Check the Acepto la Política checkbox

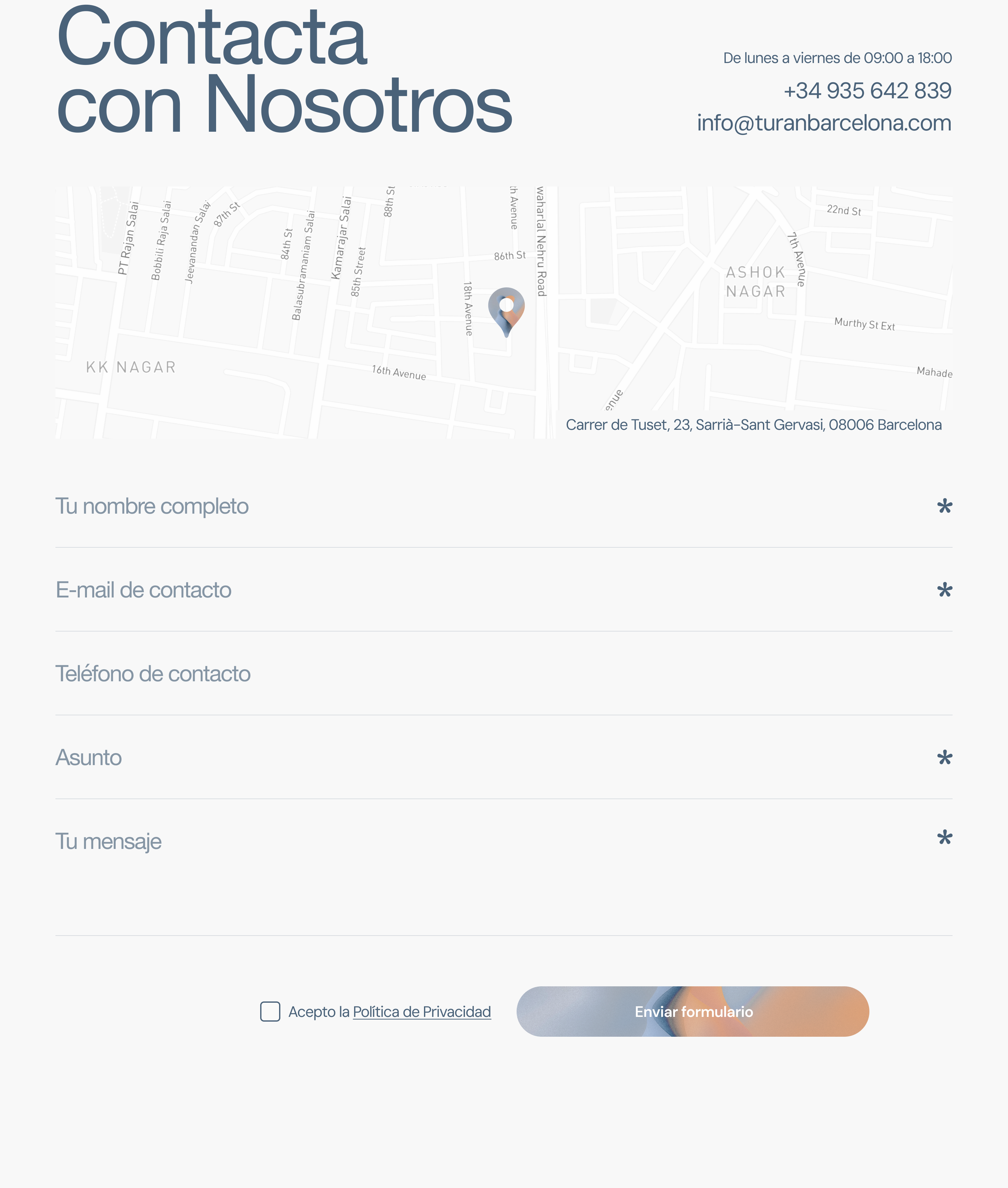pos(270,1011)
